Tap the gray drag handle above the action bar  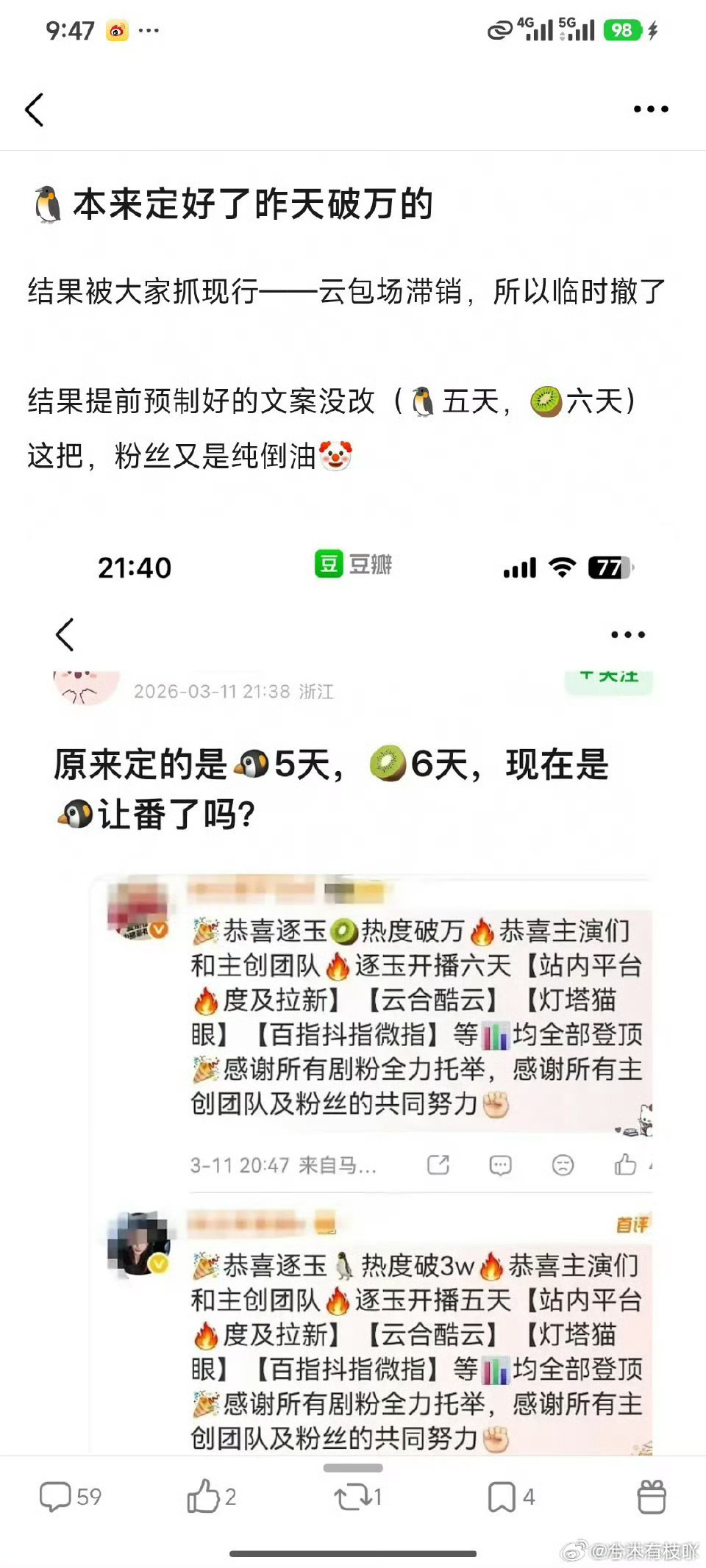click(x=352, y=1465)
